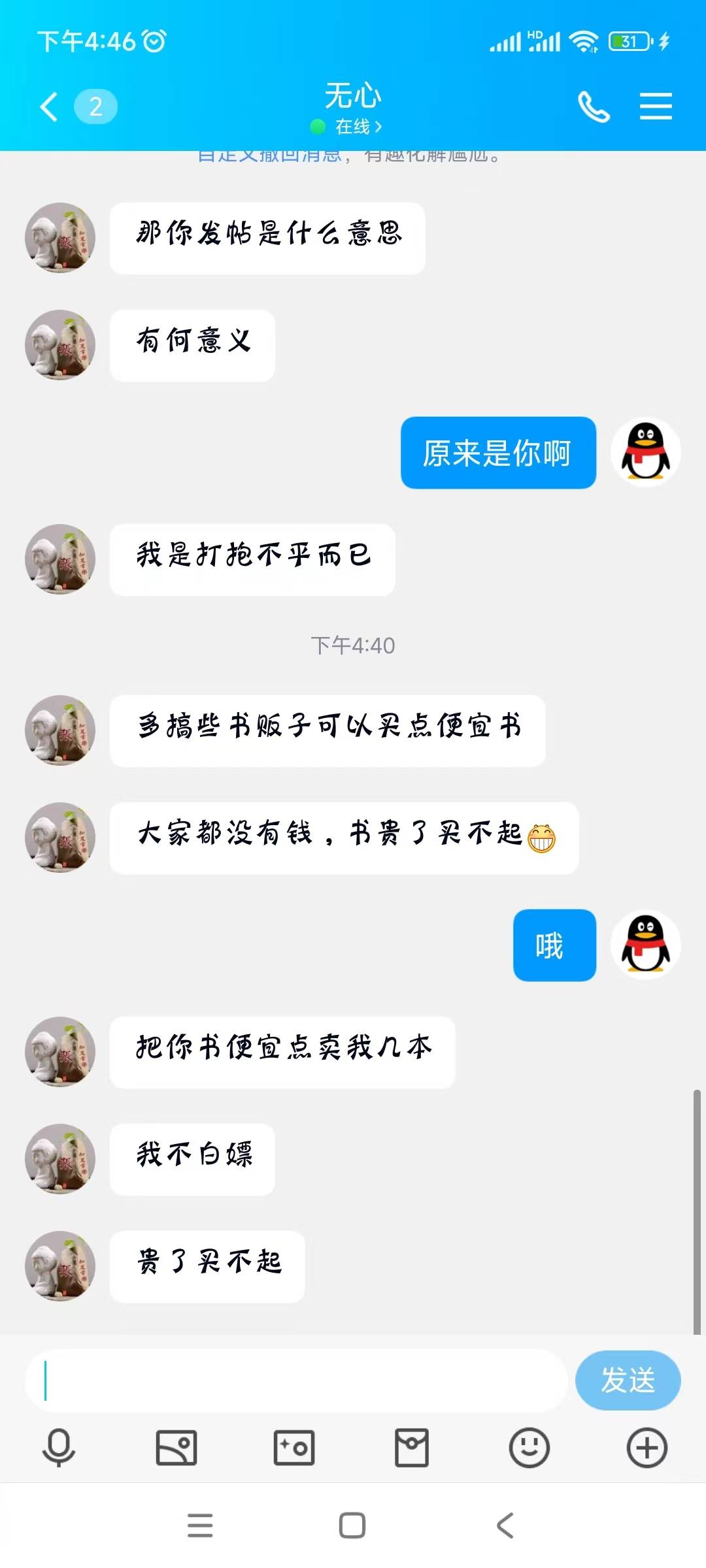Tap the 发送 send button
This screenshot has width=706, height=1568.
628,1380
